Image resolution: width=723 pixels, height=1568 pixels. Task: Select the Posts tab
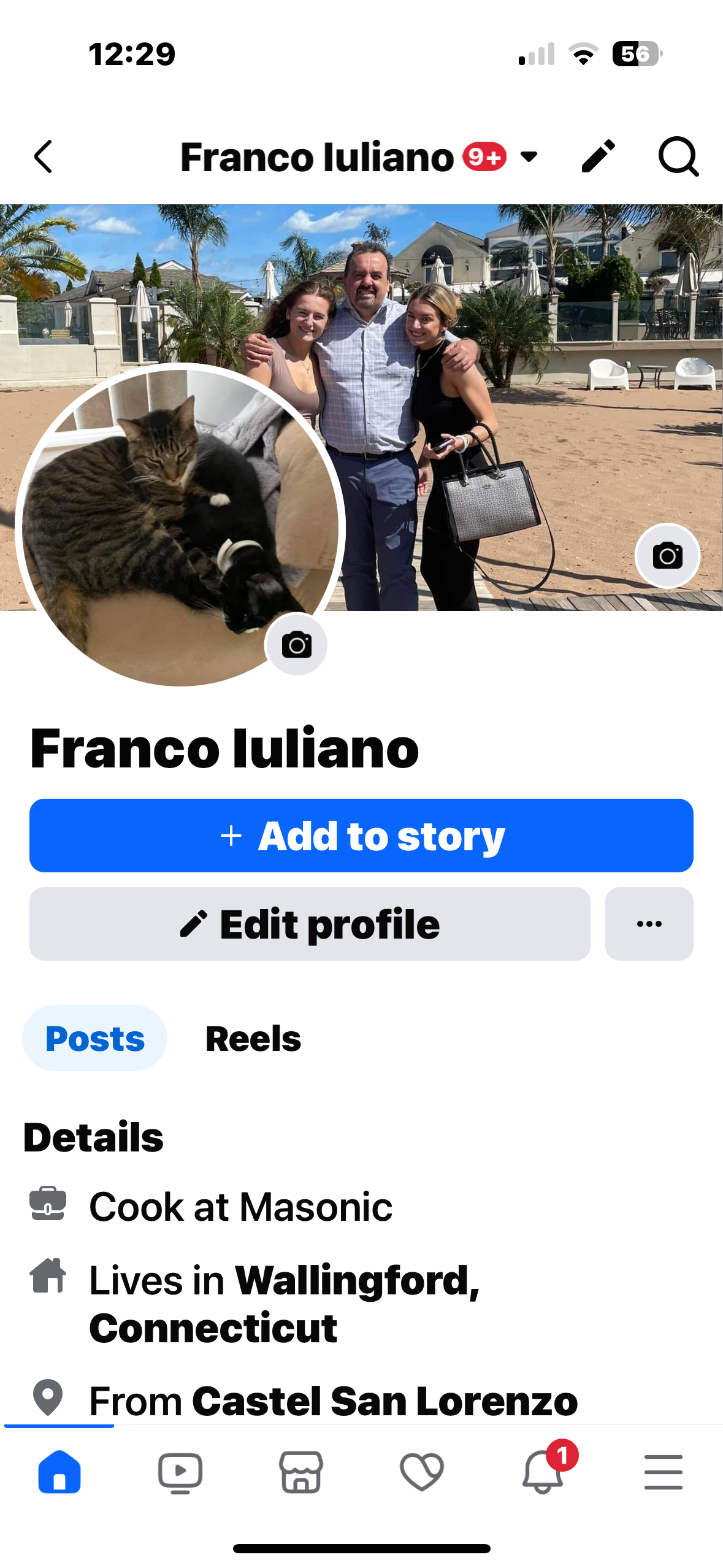[x=95, y=1039]
